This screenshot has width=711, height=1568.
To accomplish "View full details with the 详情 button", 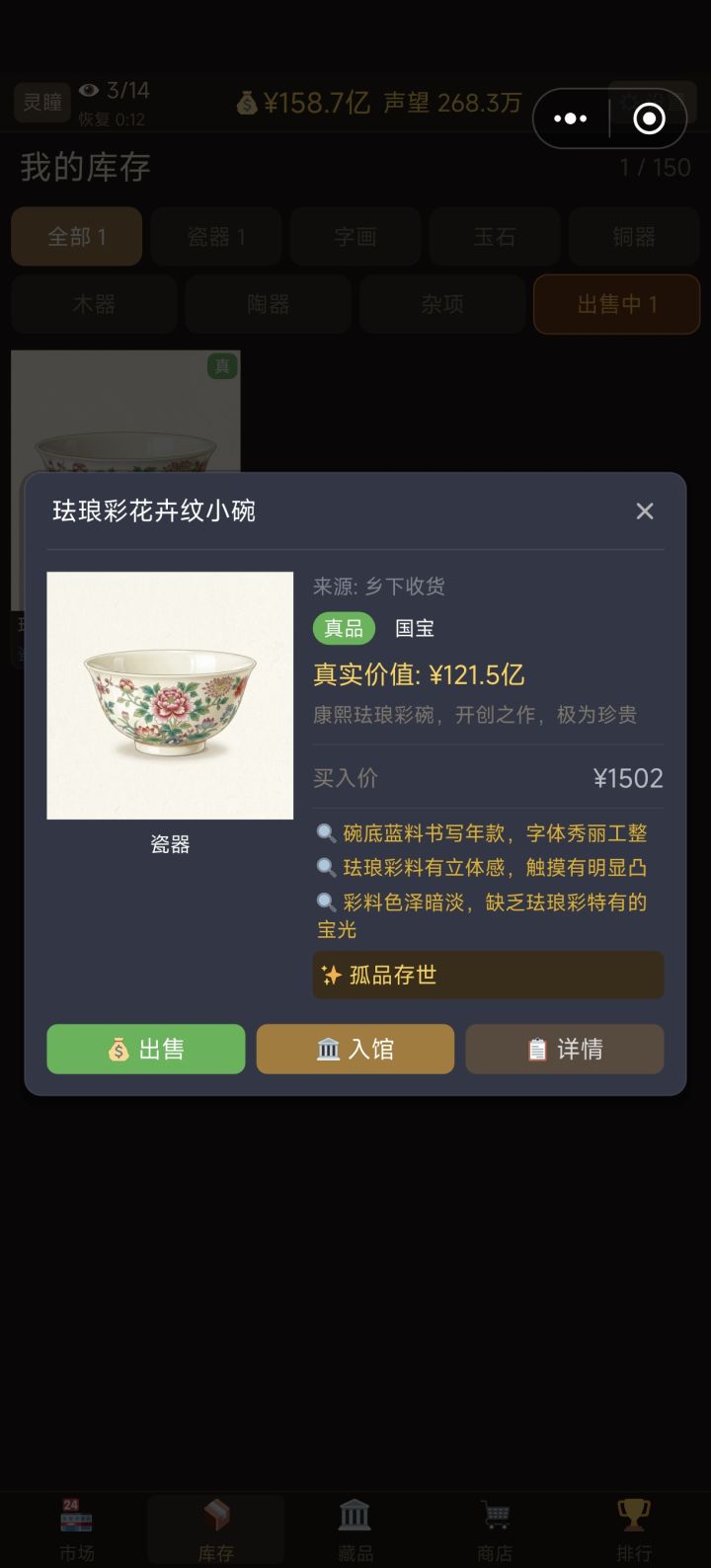I will point(564,1049).
